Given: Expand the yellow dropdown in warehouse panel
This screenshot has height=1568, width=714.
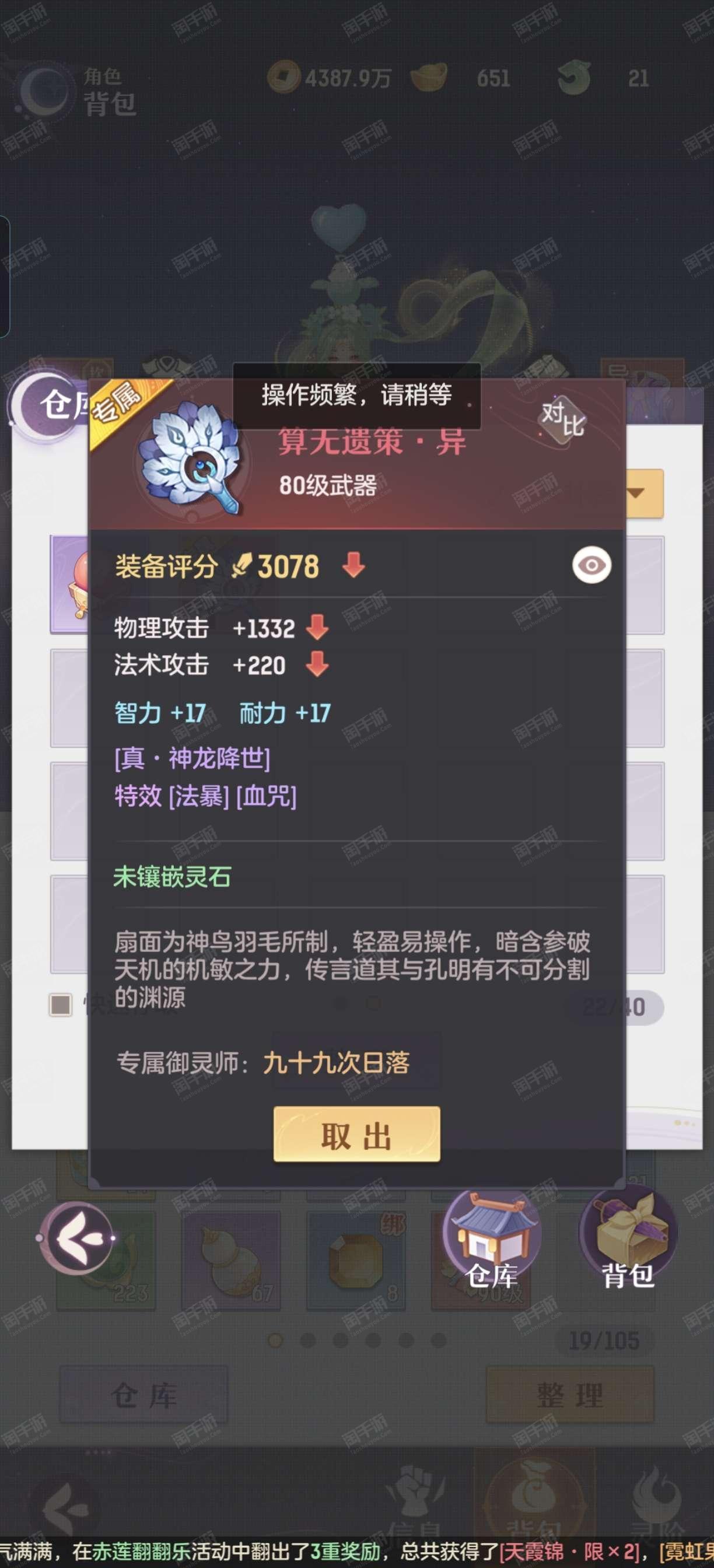Looking at the screenshot, I should pos(644,494).
